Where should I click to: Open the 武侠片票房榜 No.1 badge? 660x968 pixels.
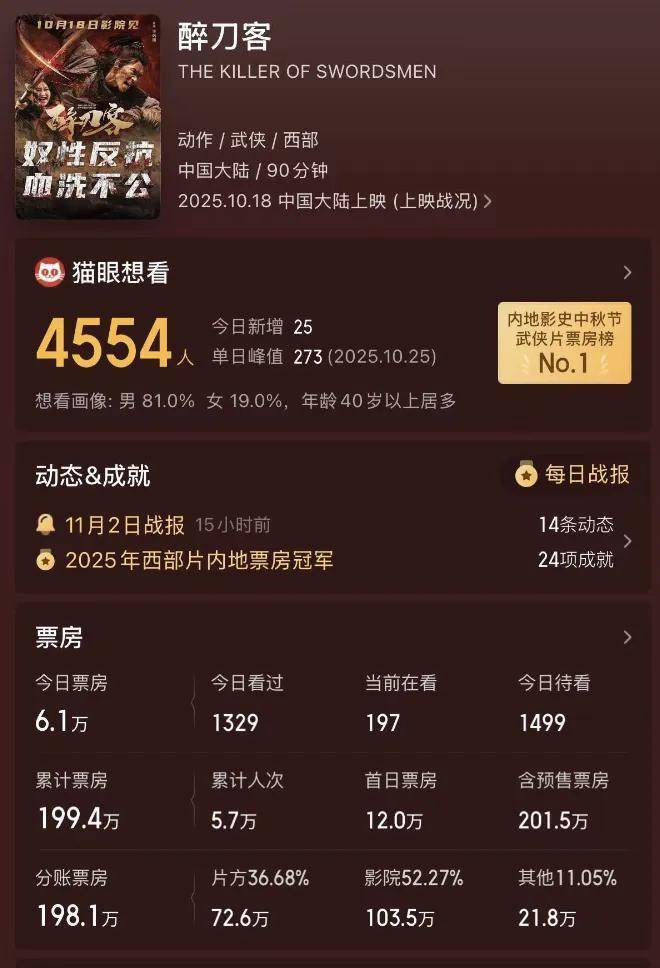click(x=565, y=343)
